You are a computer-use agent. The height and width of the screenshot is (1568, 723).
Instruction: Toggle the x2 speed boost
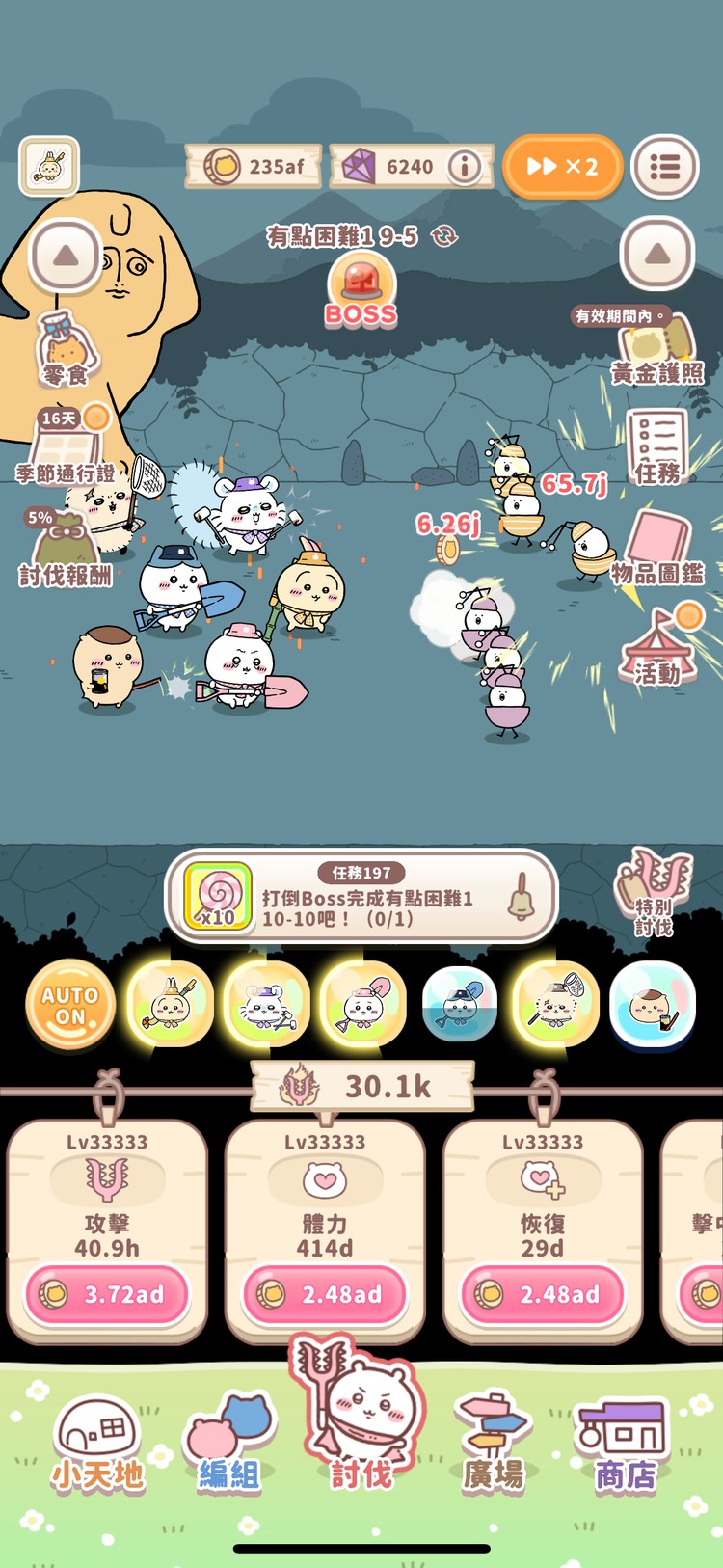click(562, 167)
